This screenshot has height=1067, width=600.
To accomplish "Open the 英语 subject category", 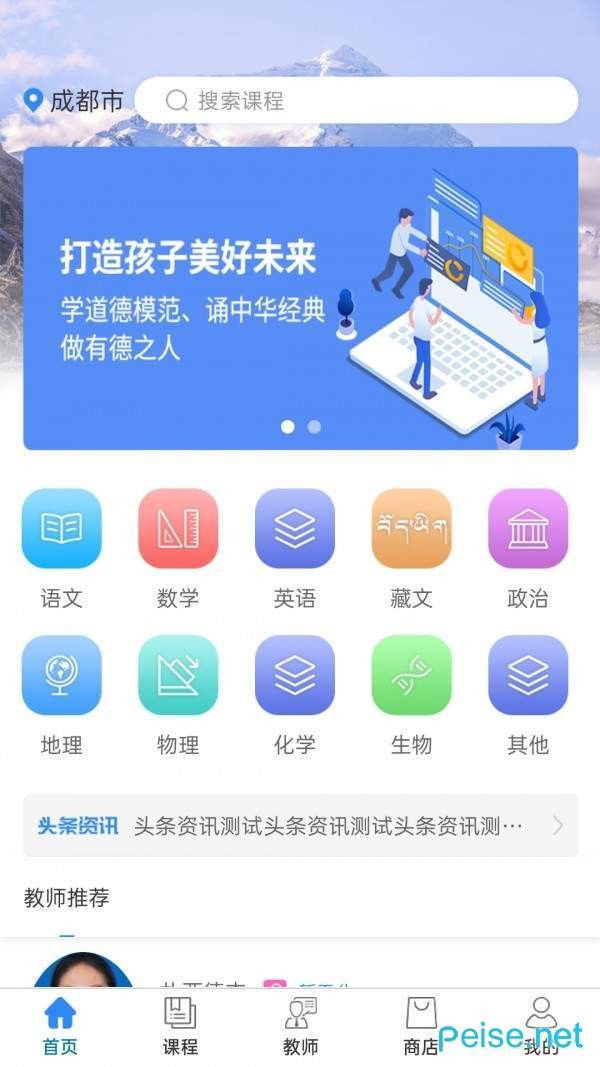I will (295, 529).
